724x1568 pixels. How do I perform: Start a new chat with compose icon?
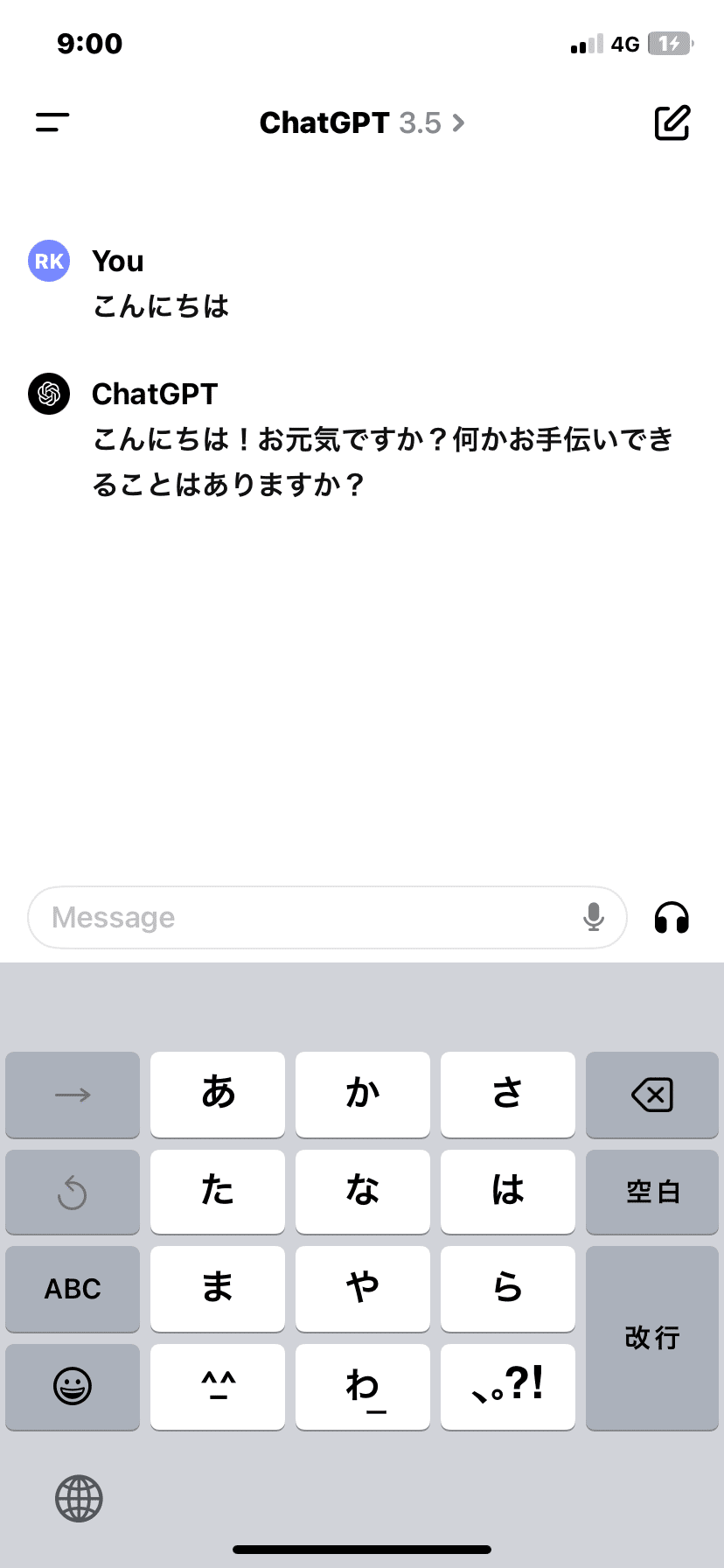[x=672, y=122]
